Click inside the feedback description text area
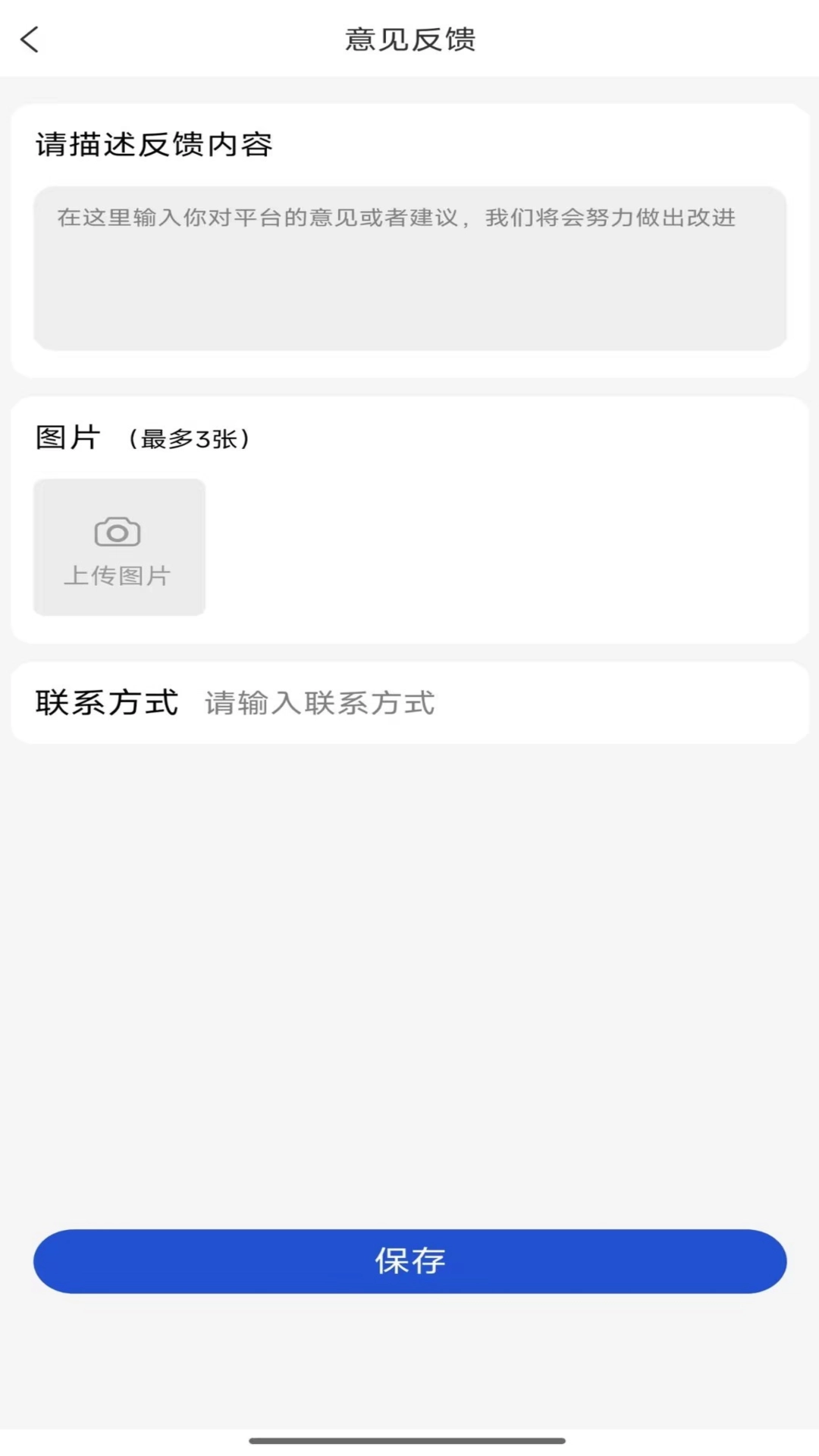819x1456 pixels. (409, 269)
